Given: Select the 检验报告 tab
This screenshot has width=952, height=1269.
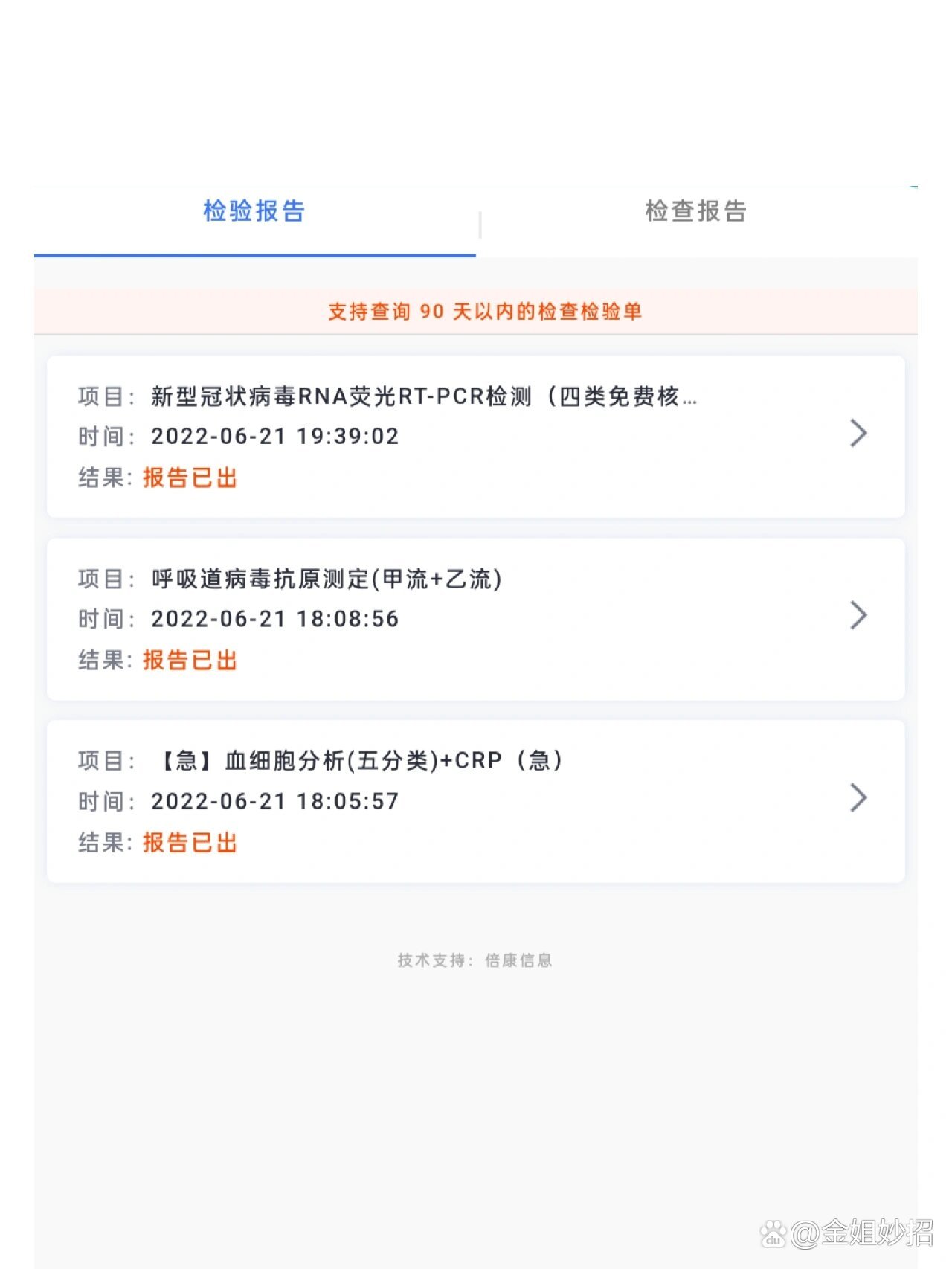Looking at the screenshot, I should click(x=251, y=212).
